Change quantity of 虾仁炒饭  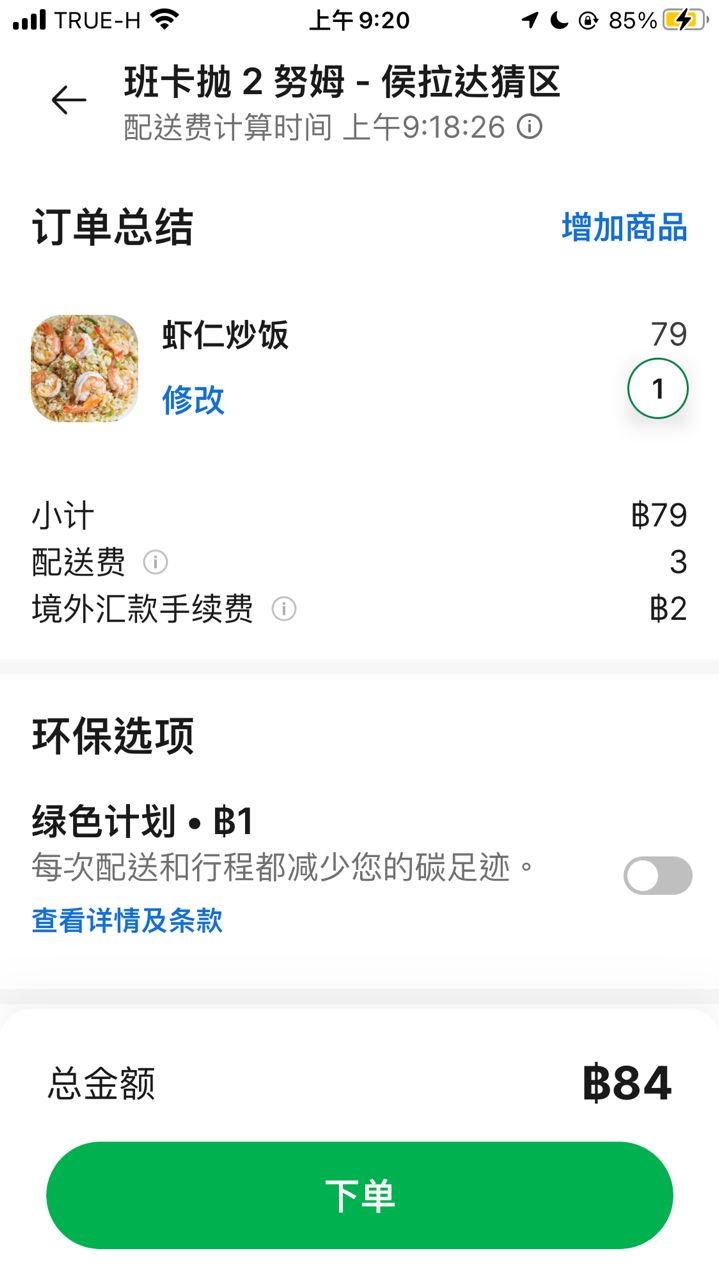657,389
